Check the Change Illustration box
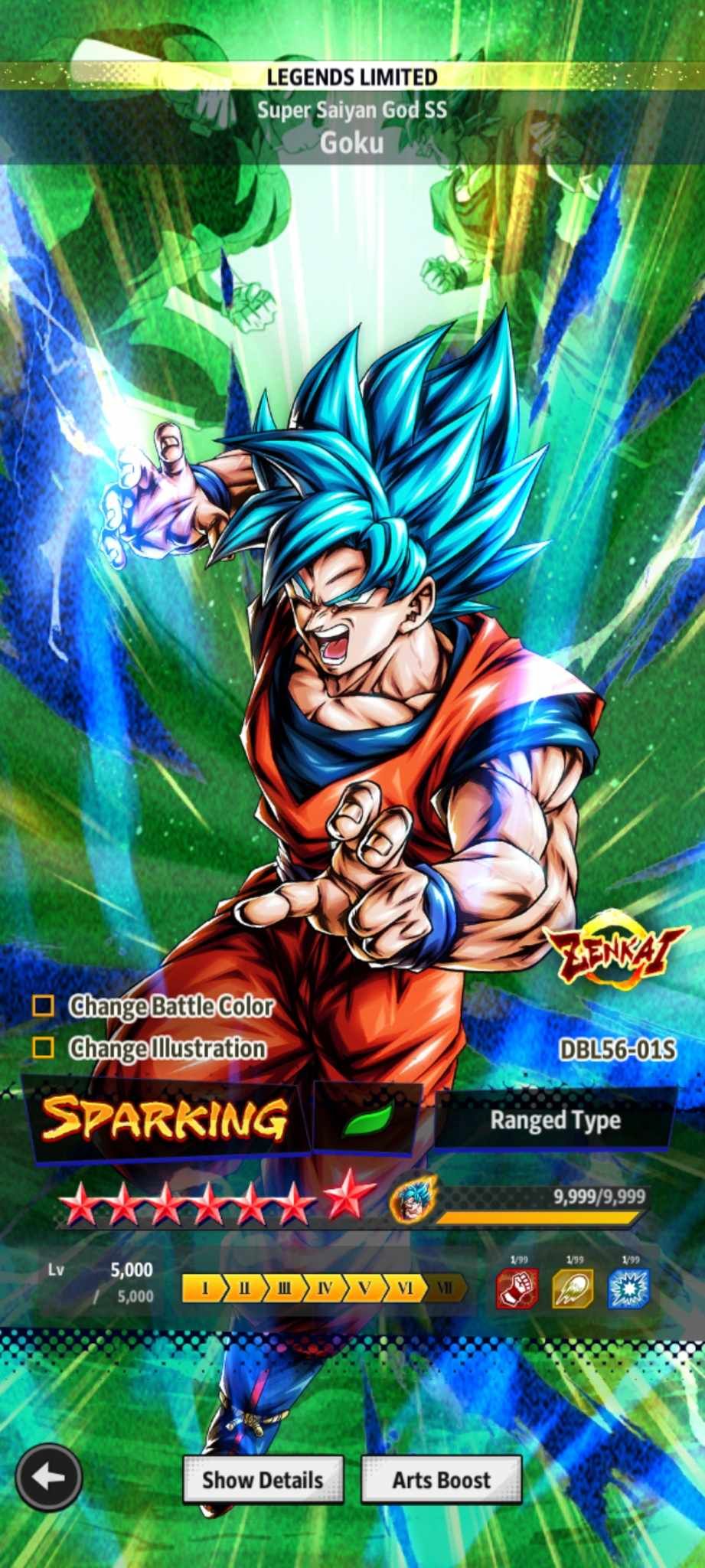Viewport: 705px width, 1568px height. [x=43, y=1048]
